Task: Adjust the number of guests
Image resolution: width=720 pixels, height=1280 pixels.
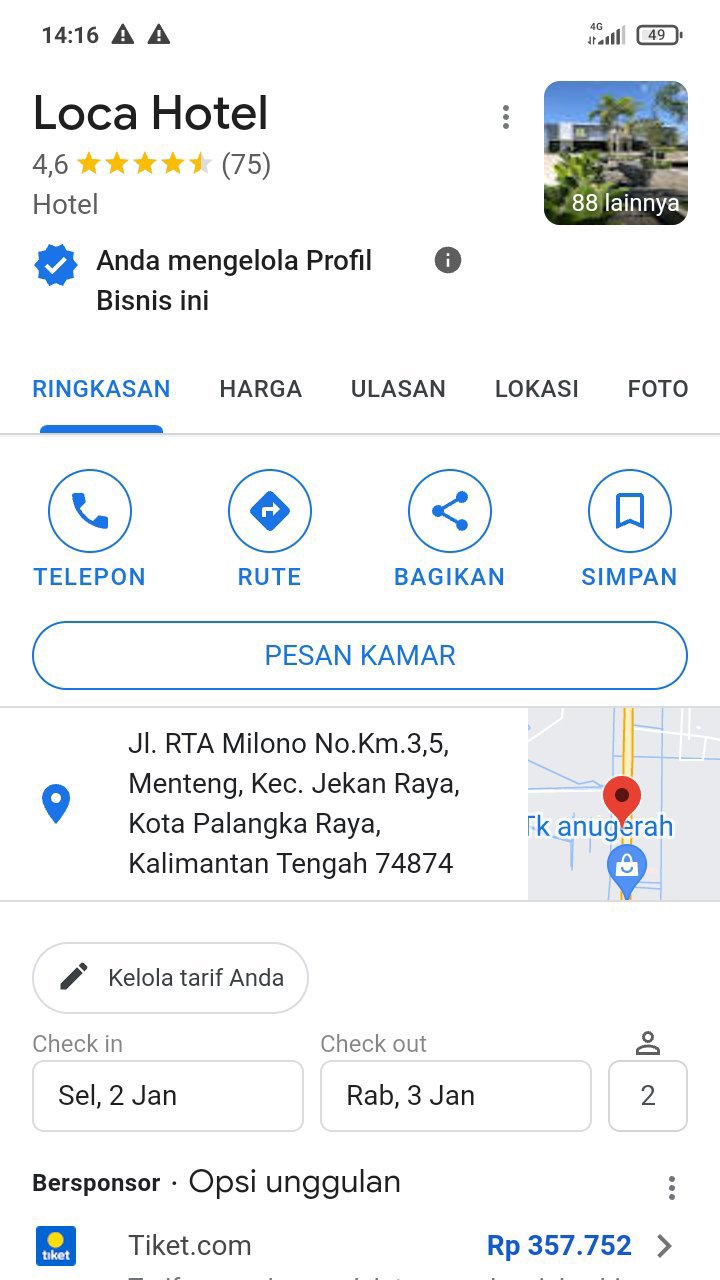Action: click(x=647, y=1096)
